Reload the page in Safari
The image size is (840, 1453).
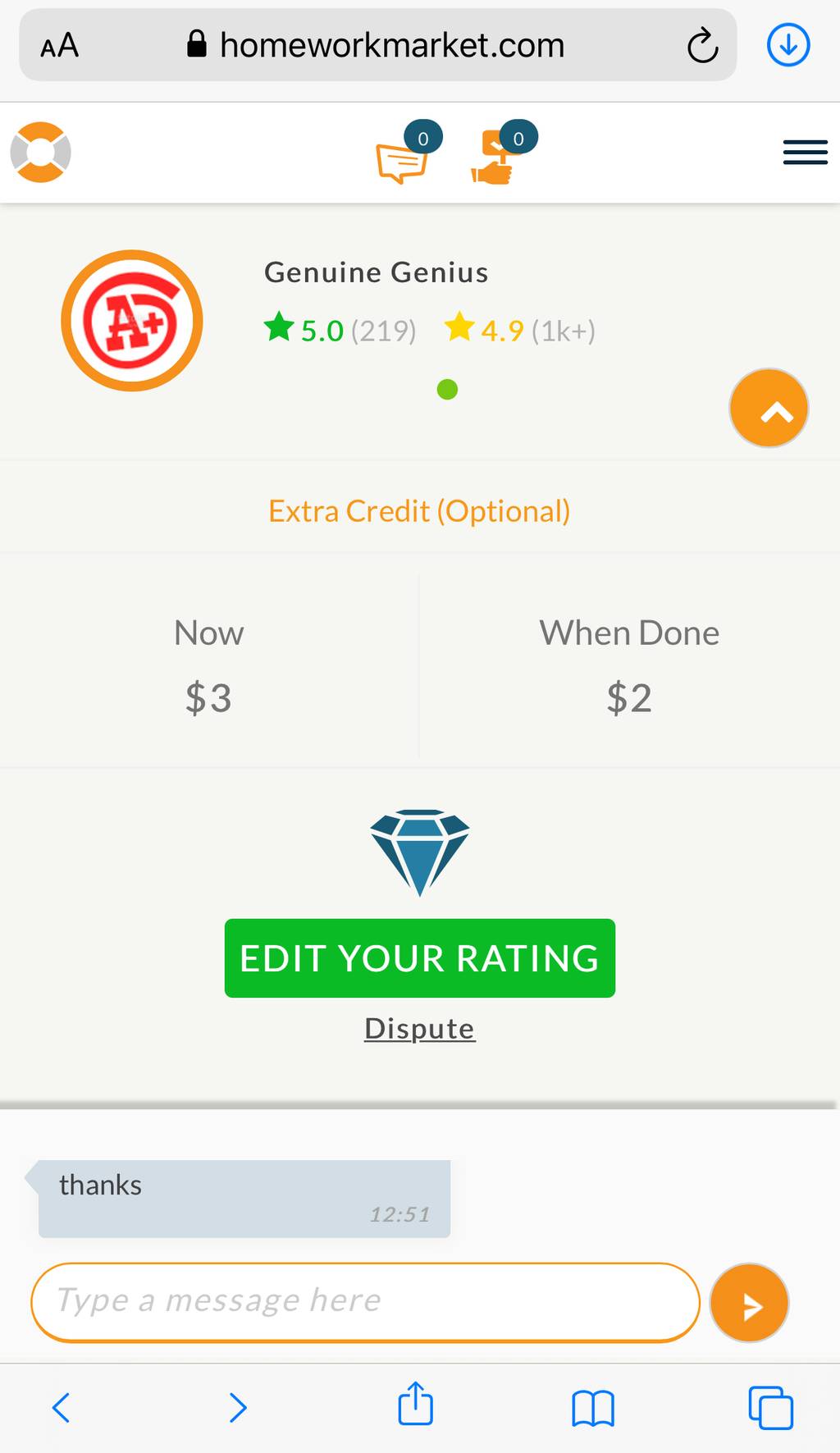point(702,45)
